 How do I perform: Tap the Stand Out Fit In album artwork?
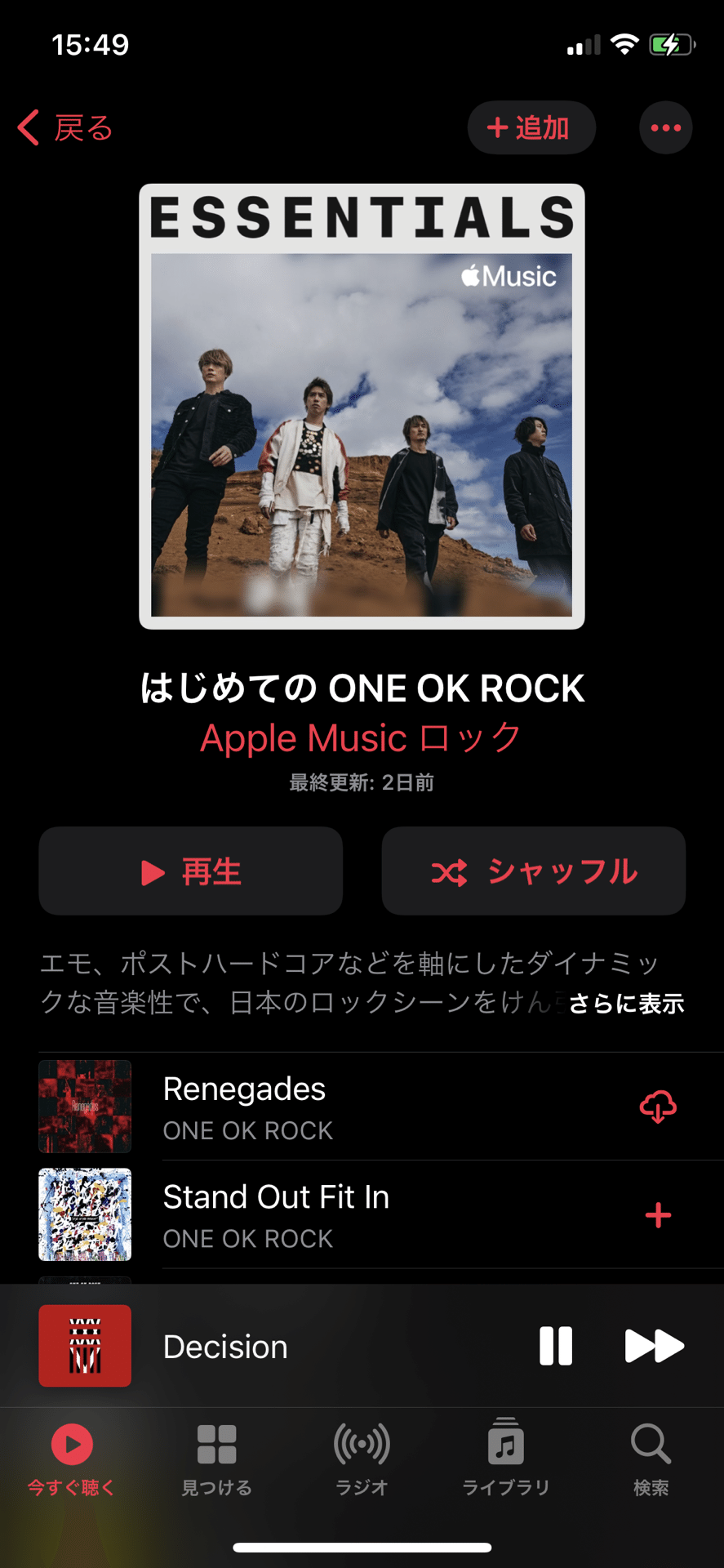tap(84, 1215)
